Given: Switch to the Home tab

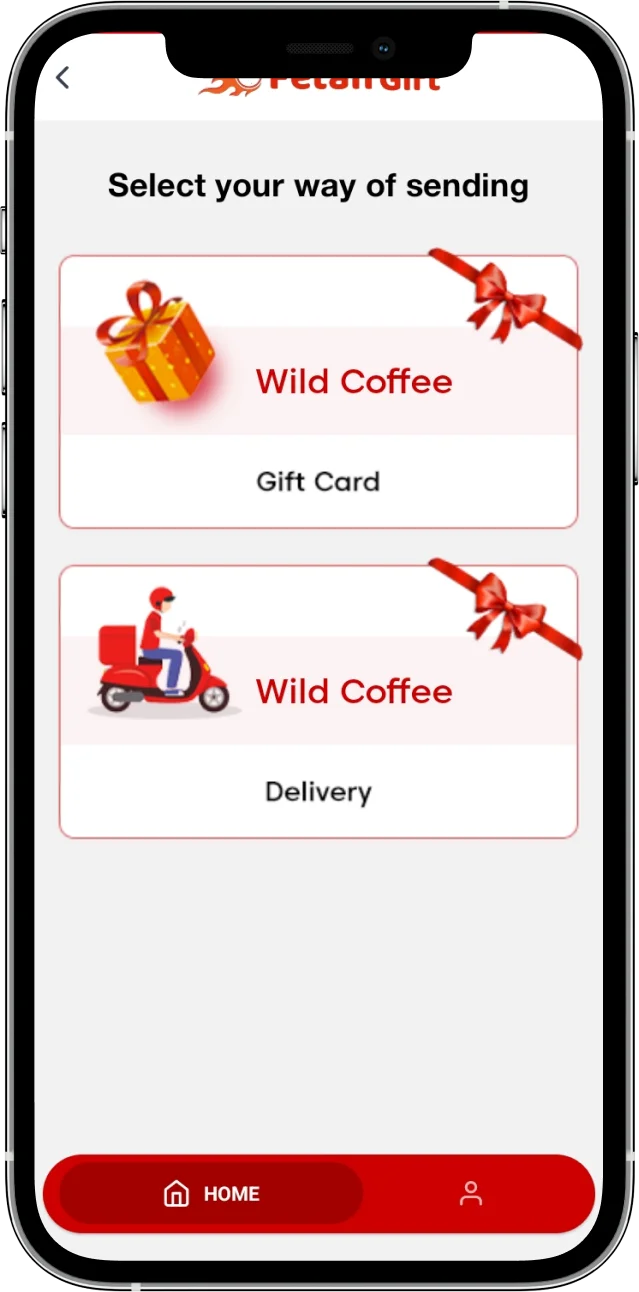Looking at the screenshot, I should [211, 1193].
